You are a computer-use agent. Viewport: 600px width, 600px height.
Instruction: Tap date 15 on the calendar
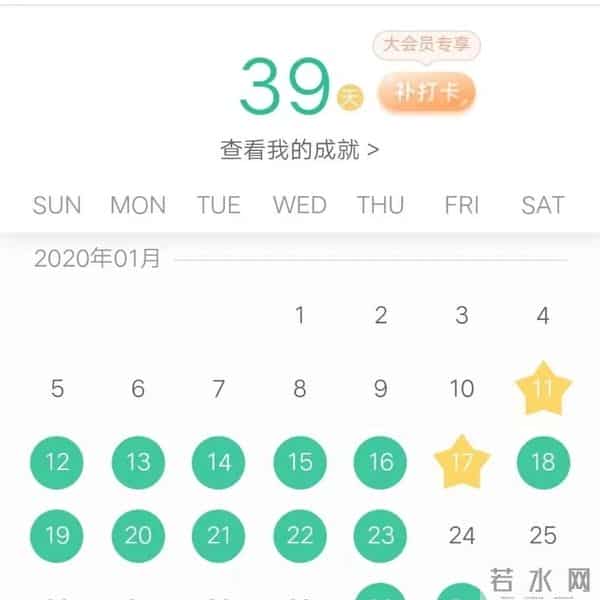click(299, 461)
